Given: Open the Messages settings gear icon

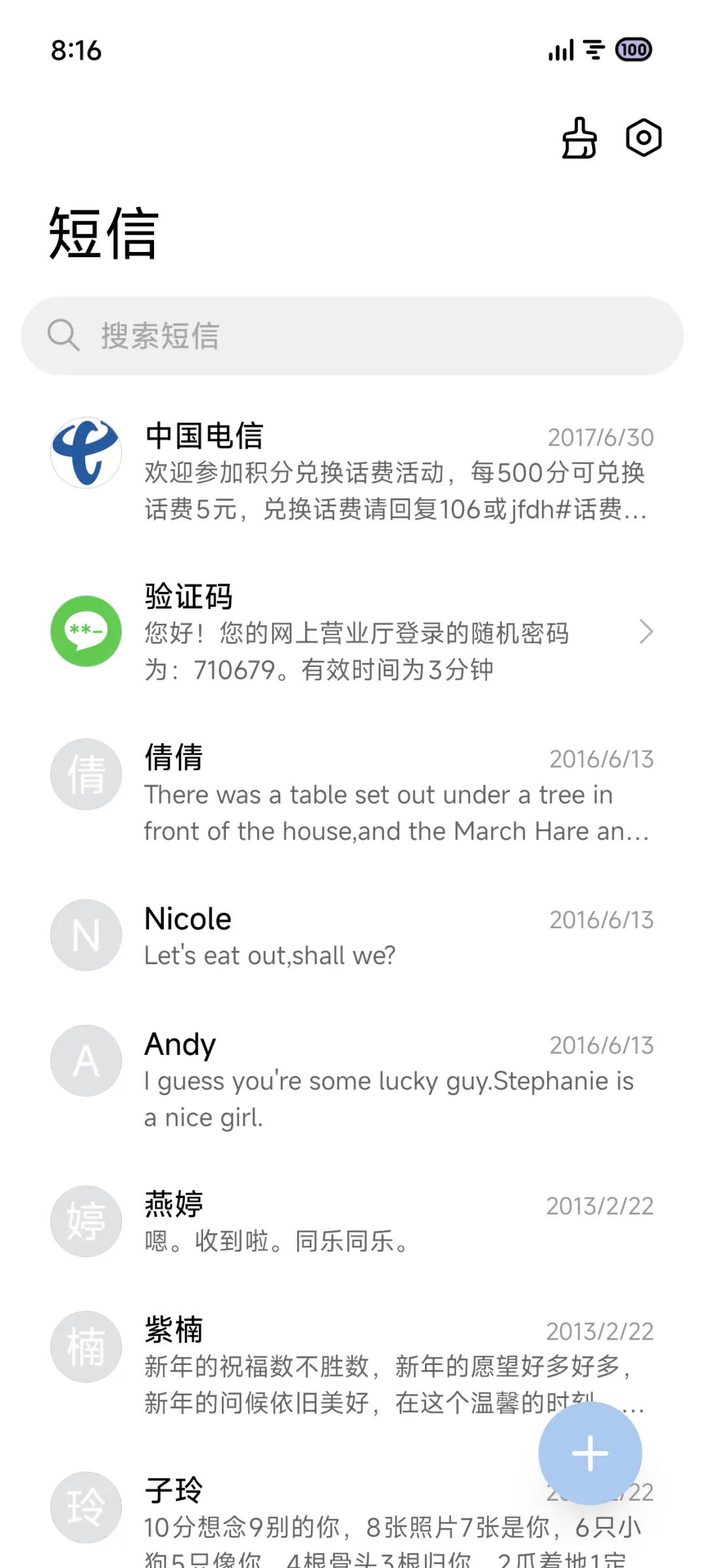Looking at the screenshot, I should 642,138.
